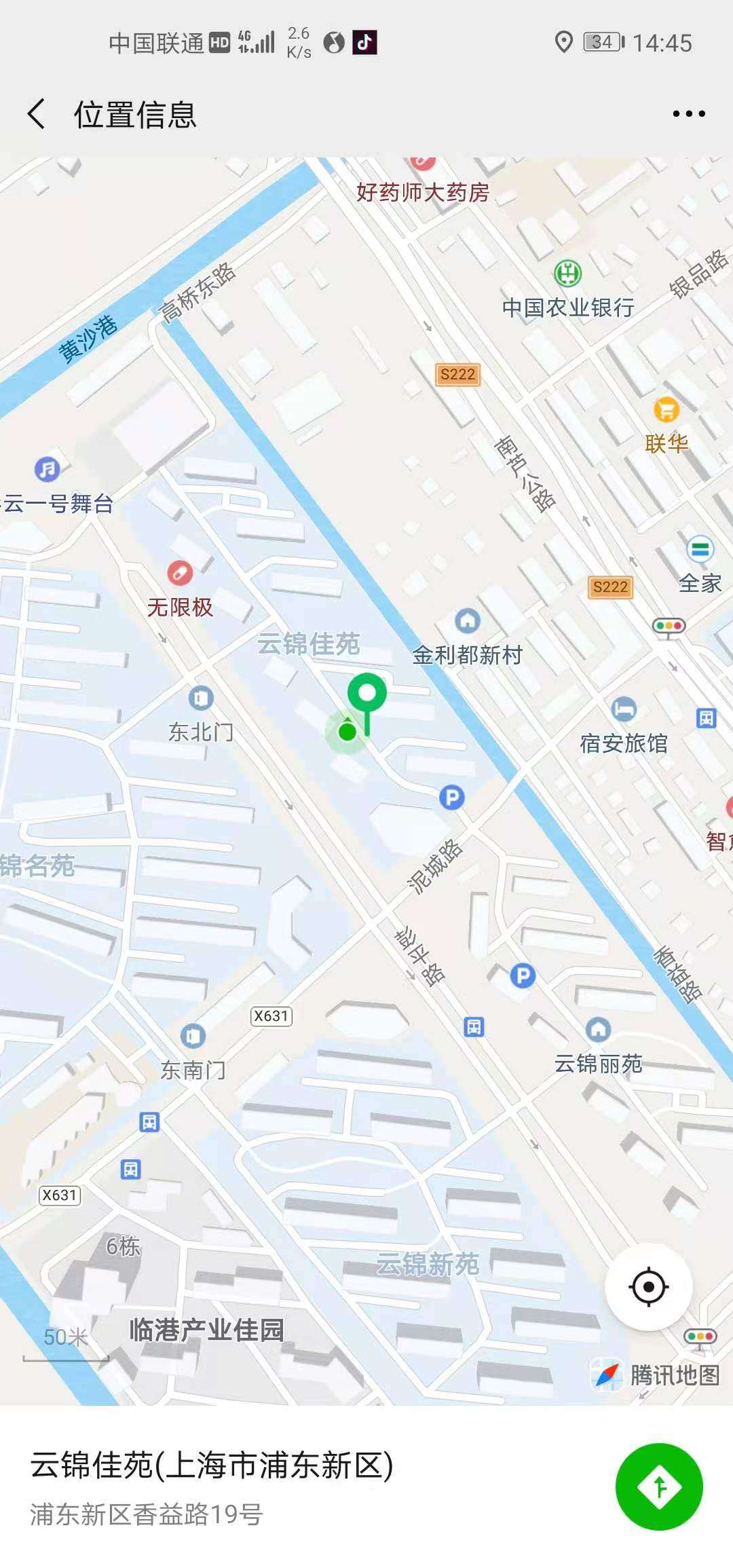The width and height of the screenshot is (733, 1568).
Task: Select the 云锦丽苑 map marker
Action: pos(598,1030)
